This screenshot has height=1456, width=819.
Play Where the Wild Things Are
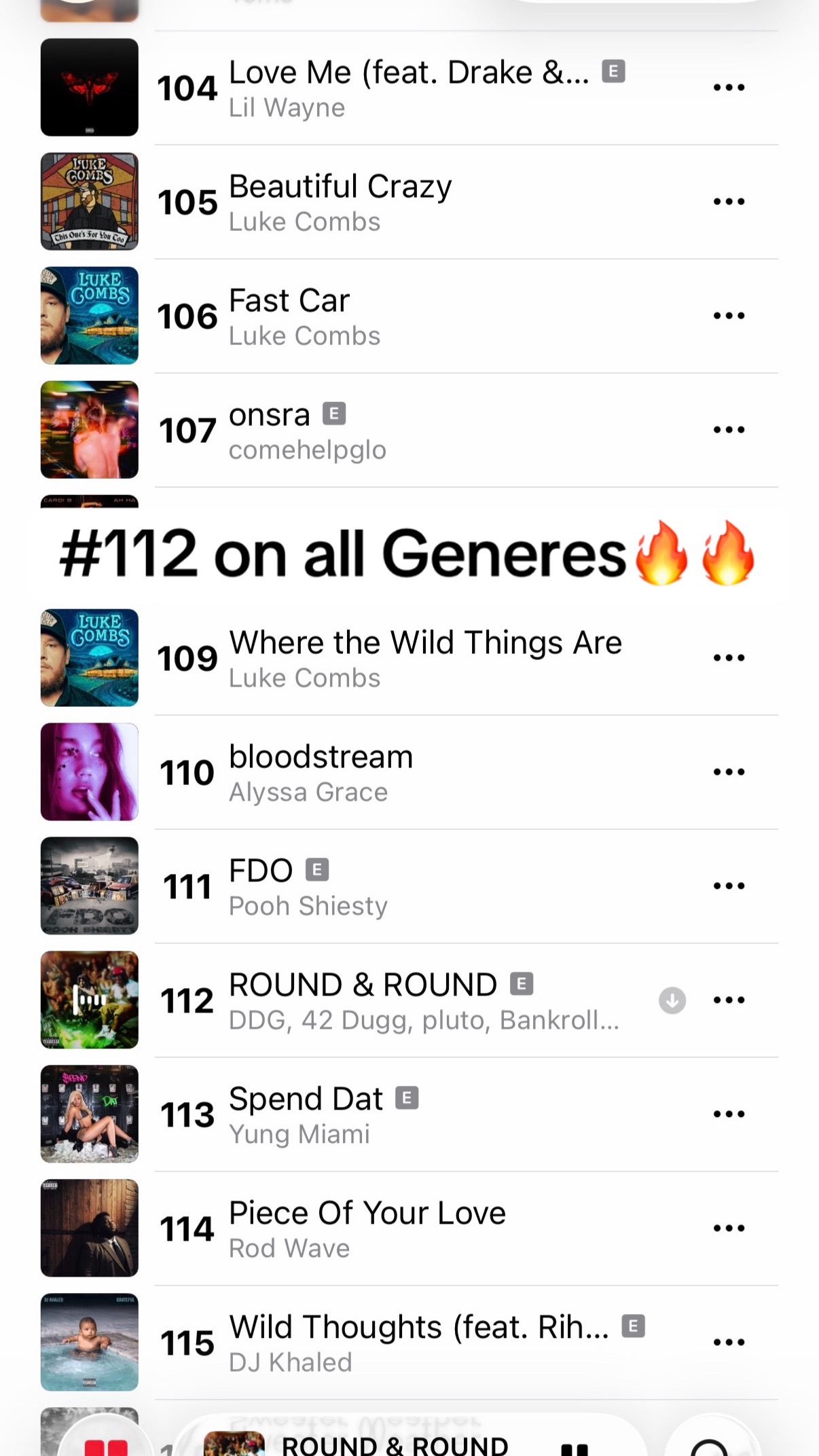(409, 658)
